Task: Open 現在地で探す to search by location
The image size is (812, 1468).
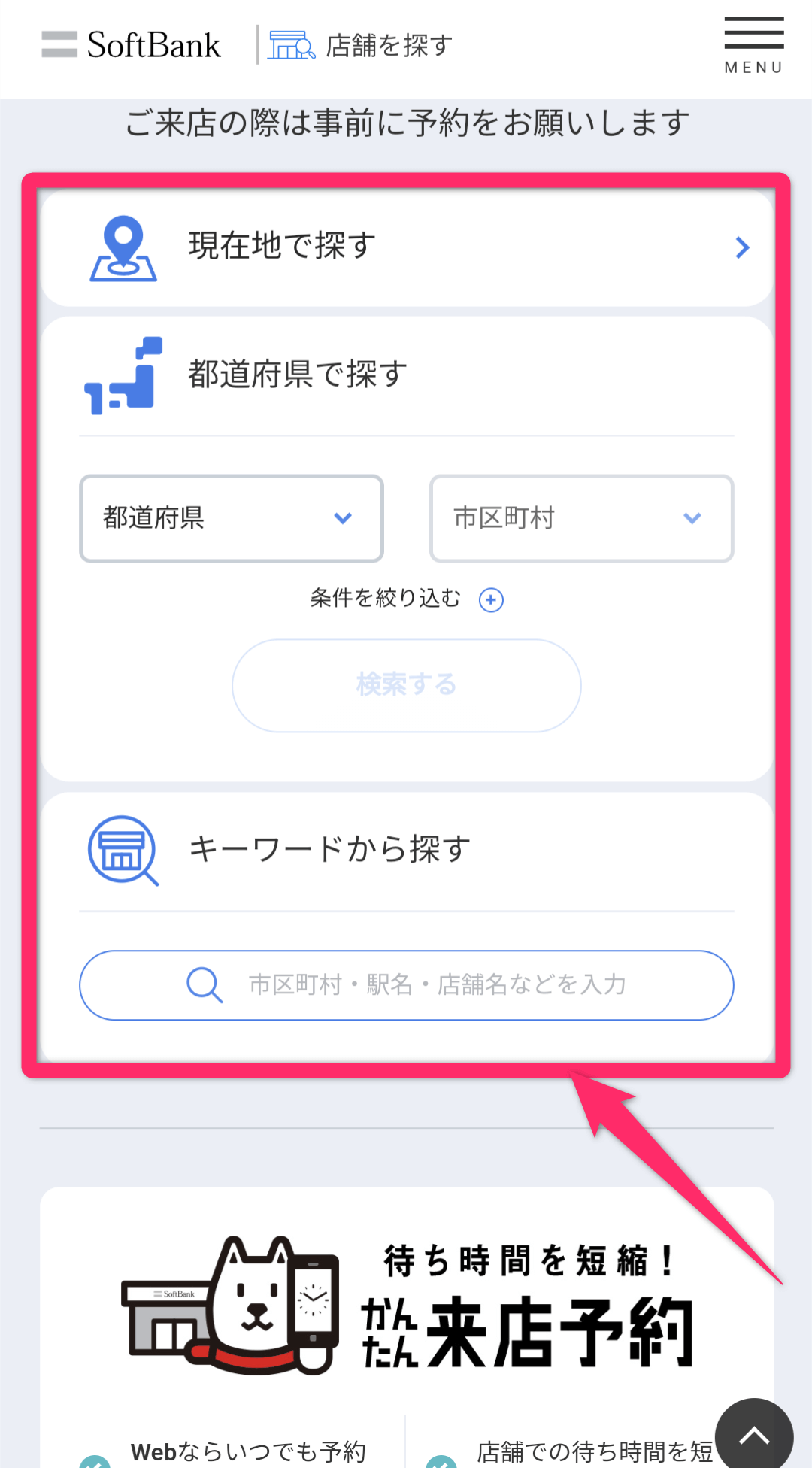Action: [406, 247]
